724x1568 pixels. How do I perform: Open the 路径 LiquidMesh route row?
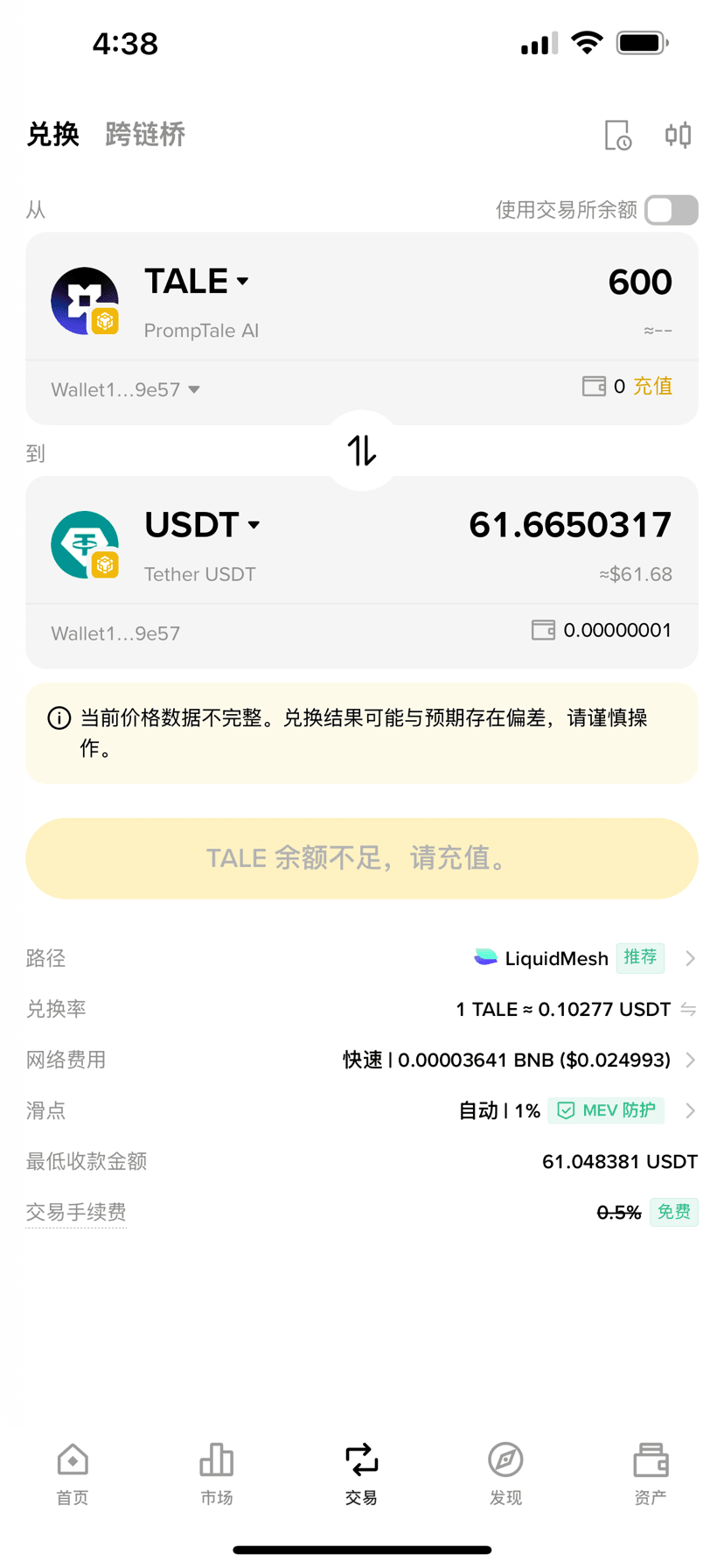(x=362, y=958)
